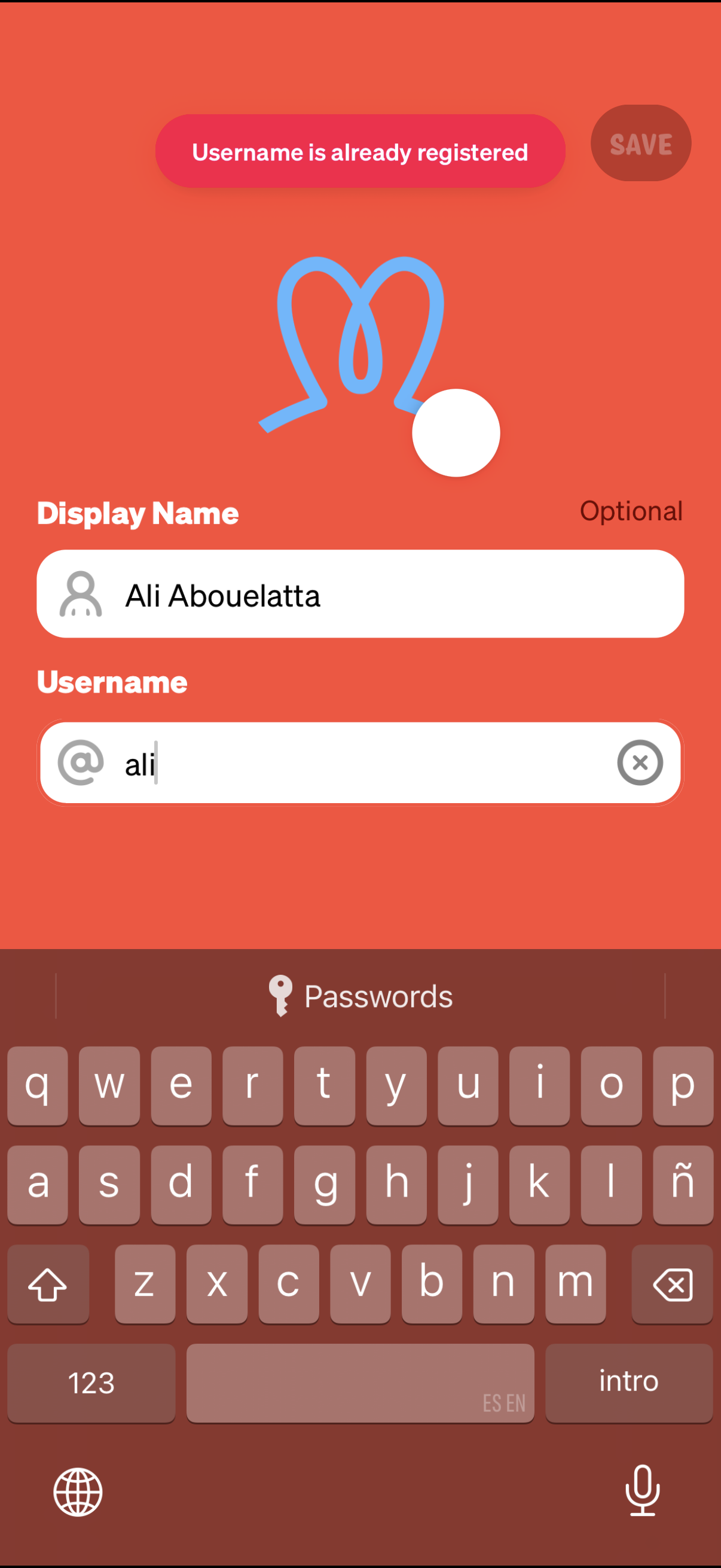Screen dimensions: 721x1568
Task: Dismiss the 'Username is already registered' toast
Action: click(360, 152)
